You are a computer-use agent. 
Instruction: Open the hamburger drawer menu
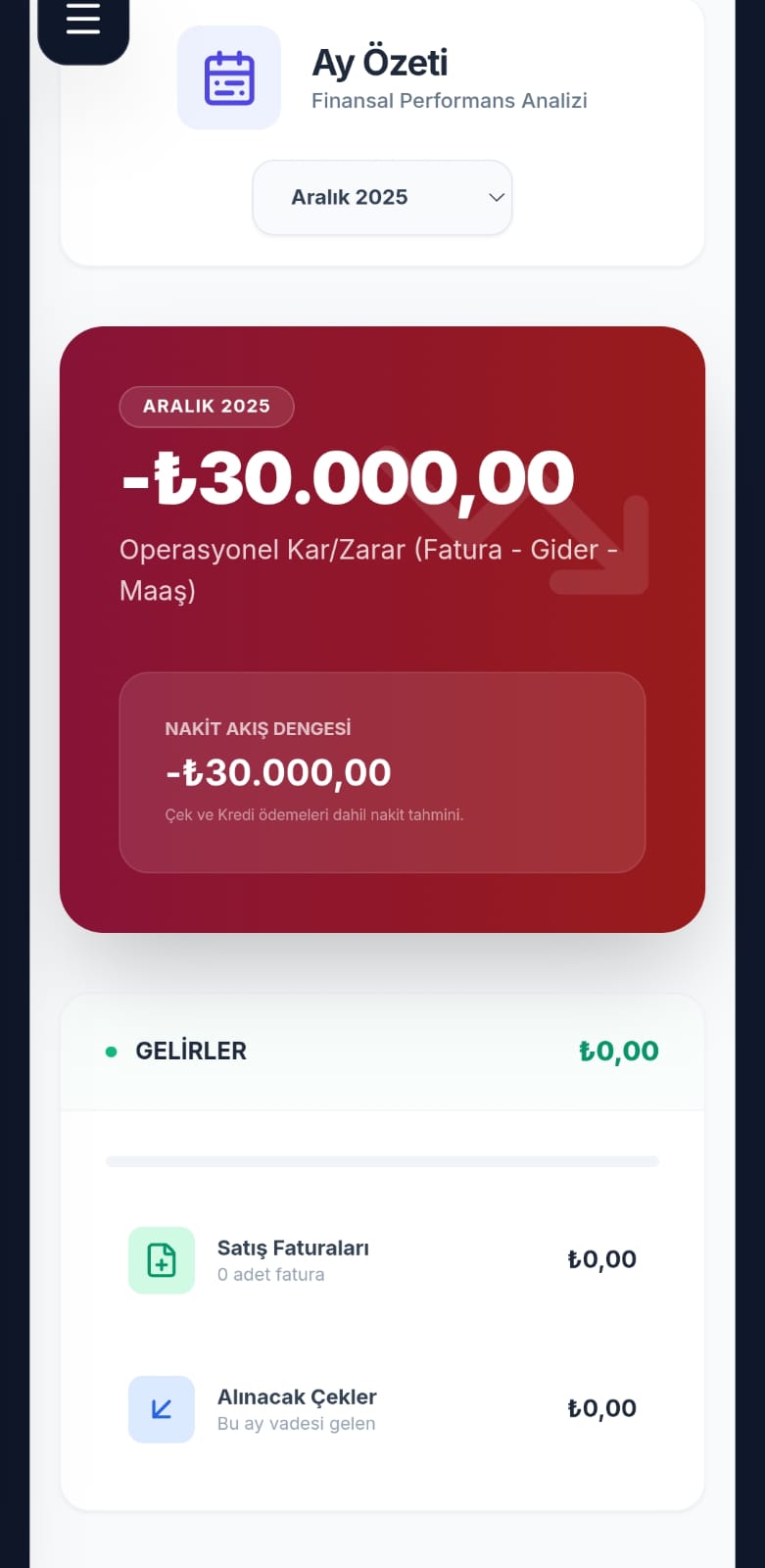(x=83, y=20)
